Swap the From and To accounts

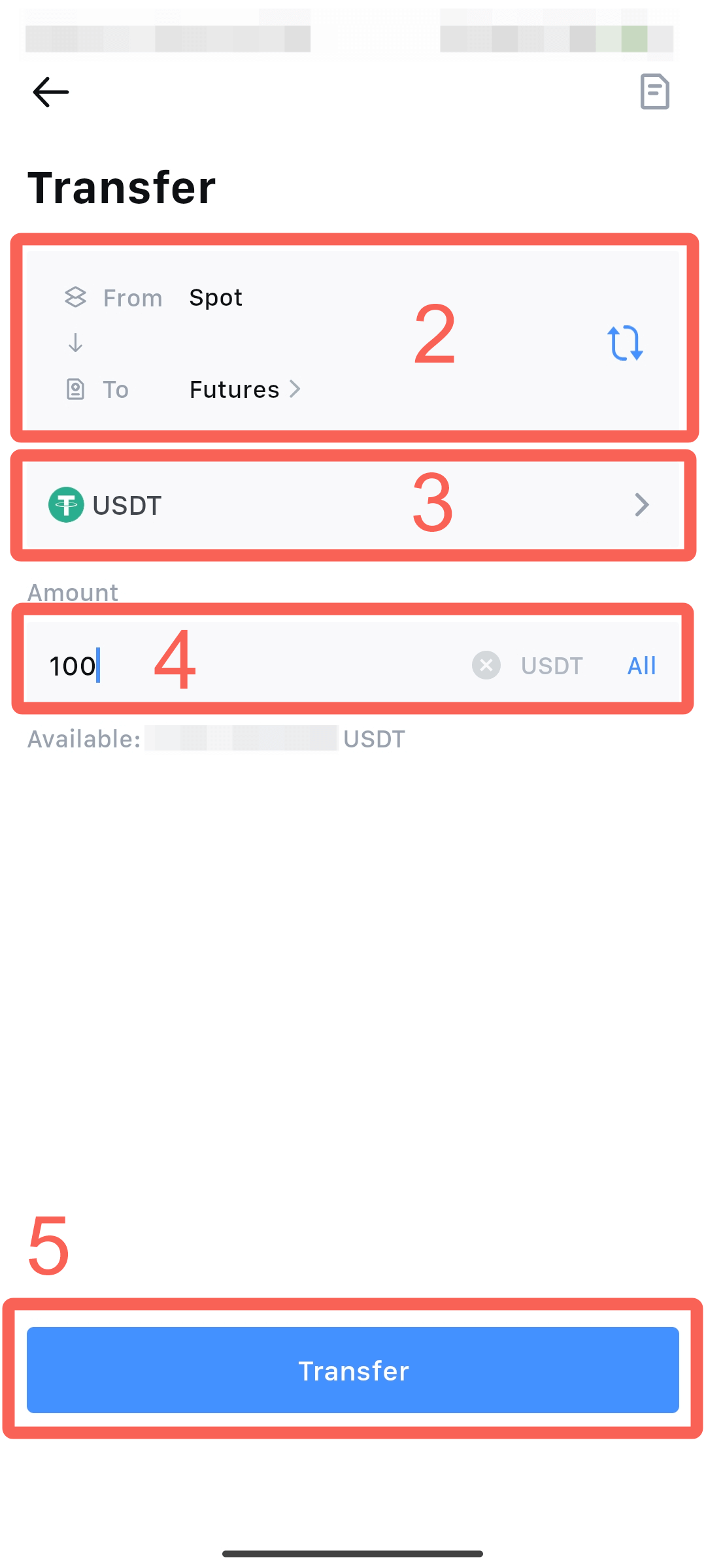(x=625, y=343)
